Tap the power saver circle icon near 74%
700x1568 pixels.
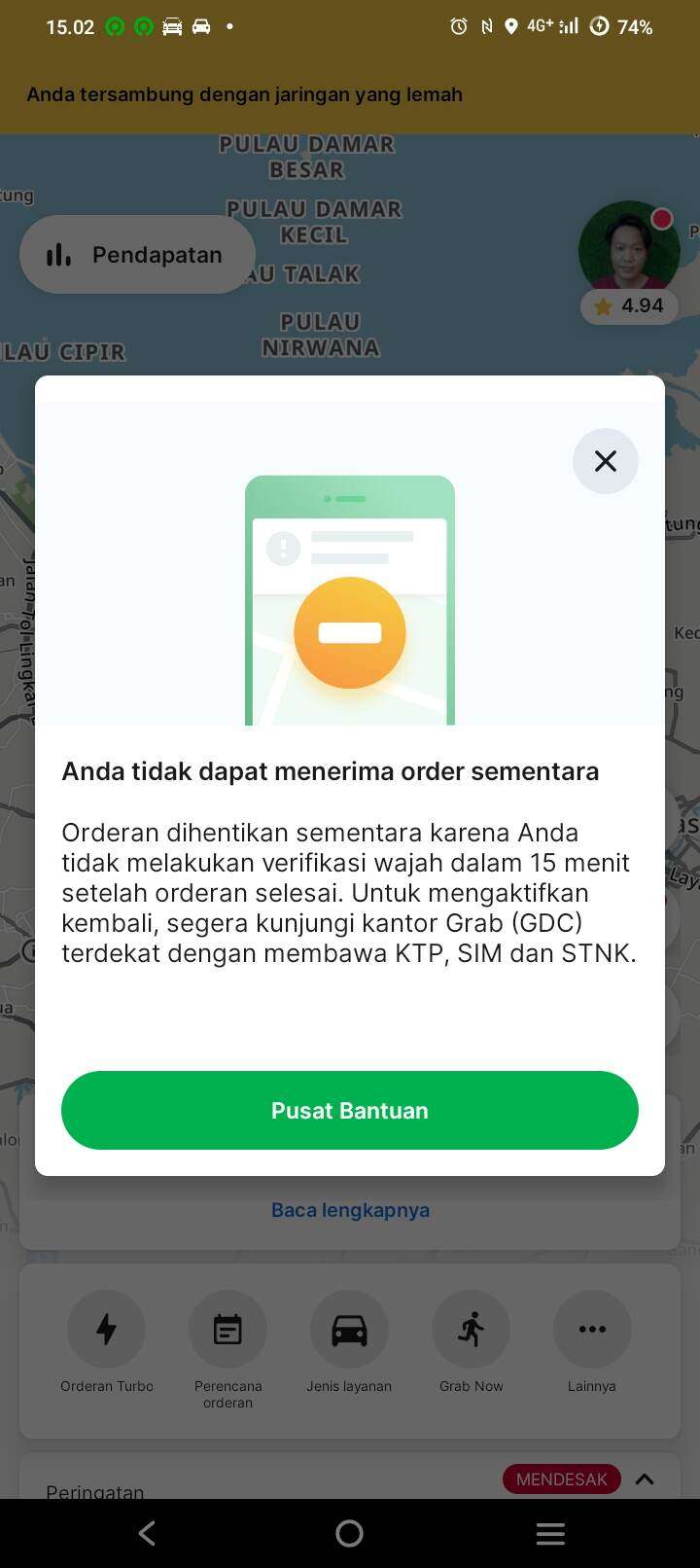[x=600, y=26]
